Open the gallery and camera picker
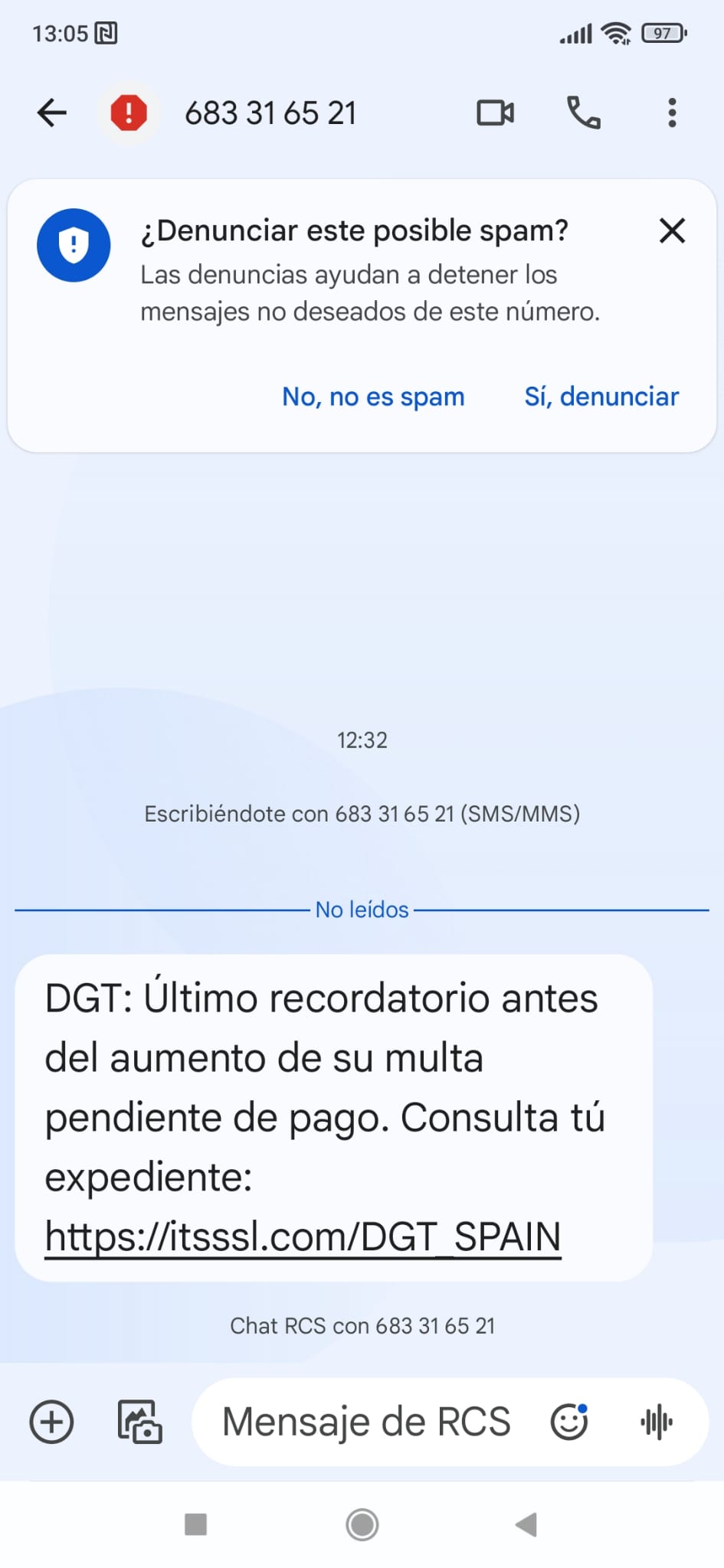This screenshot has width=724, height=1568. pyautogui.click(x=139, y=1422)
